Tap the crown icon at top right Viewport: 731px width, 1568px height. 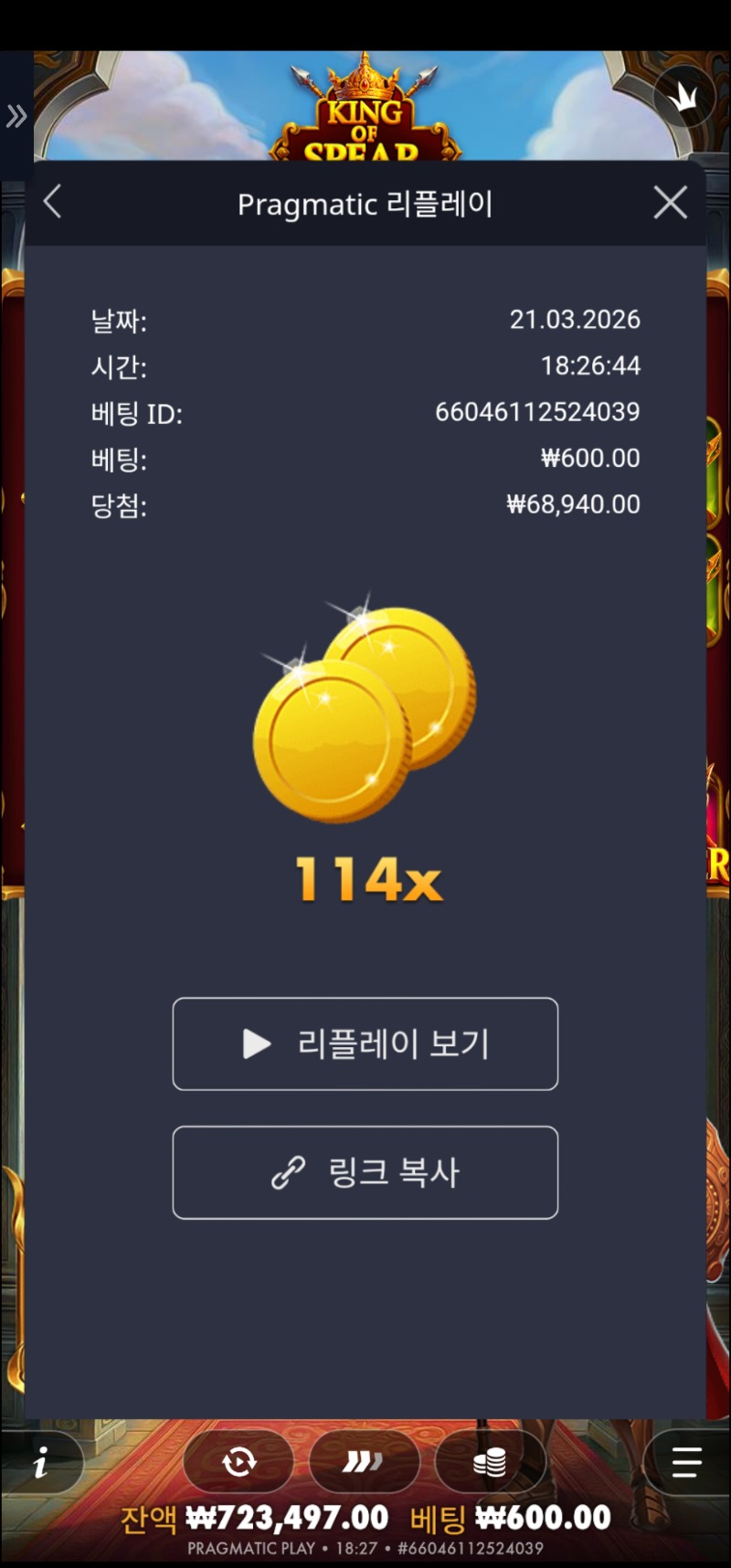[x=683, y=97]
